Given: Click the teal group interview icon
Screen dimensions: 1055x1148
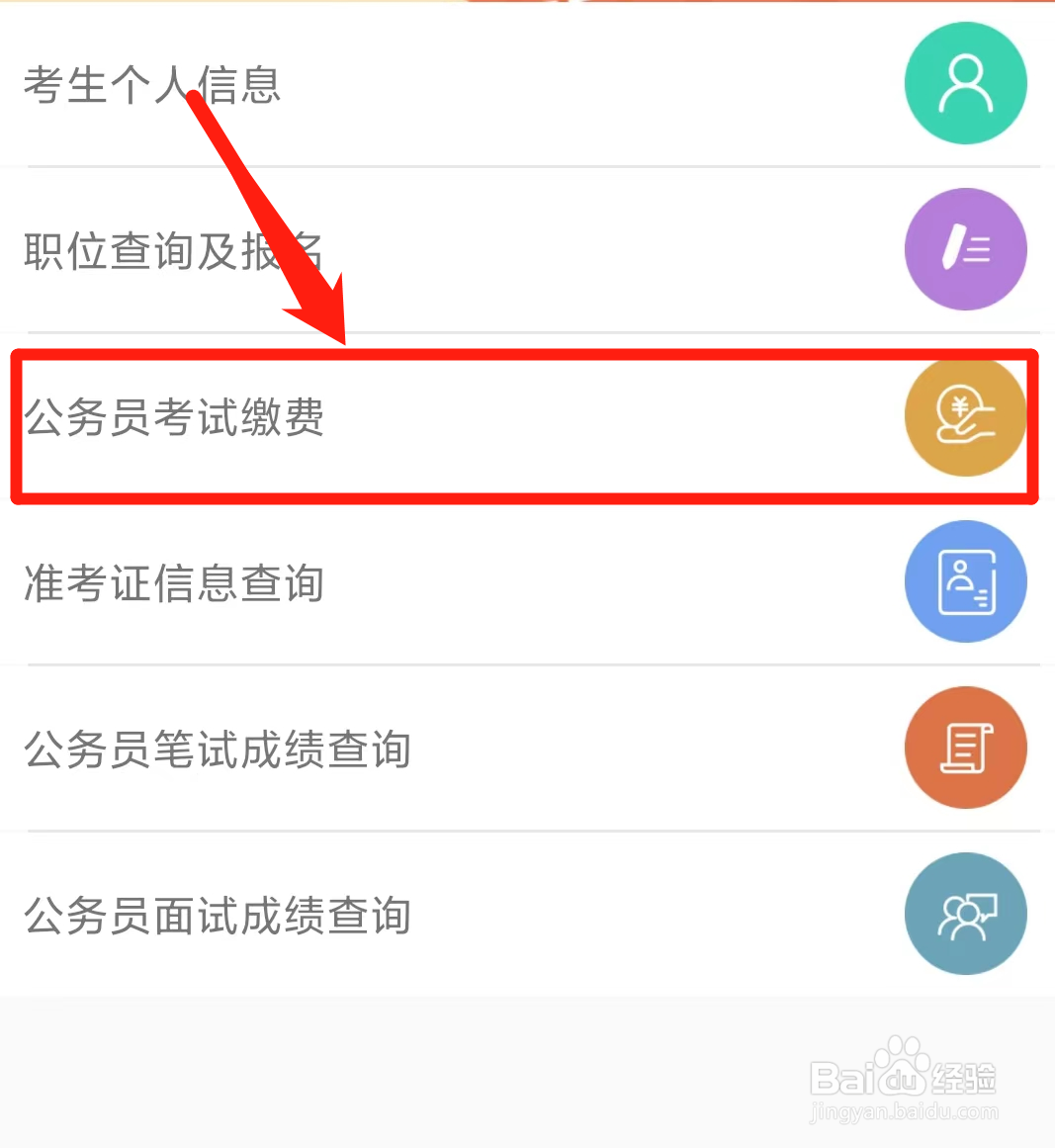Looking at the screenshot, I should coord(966,913).
